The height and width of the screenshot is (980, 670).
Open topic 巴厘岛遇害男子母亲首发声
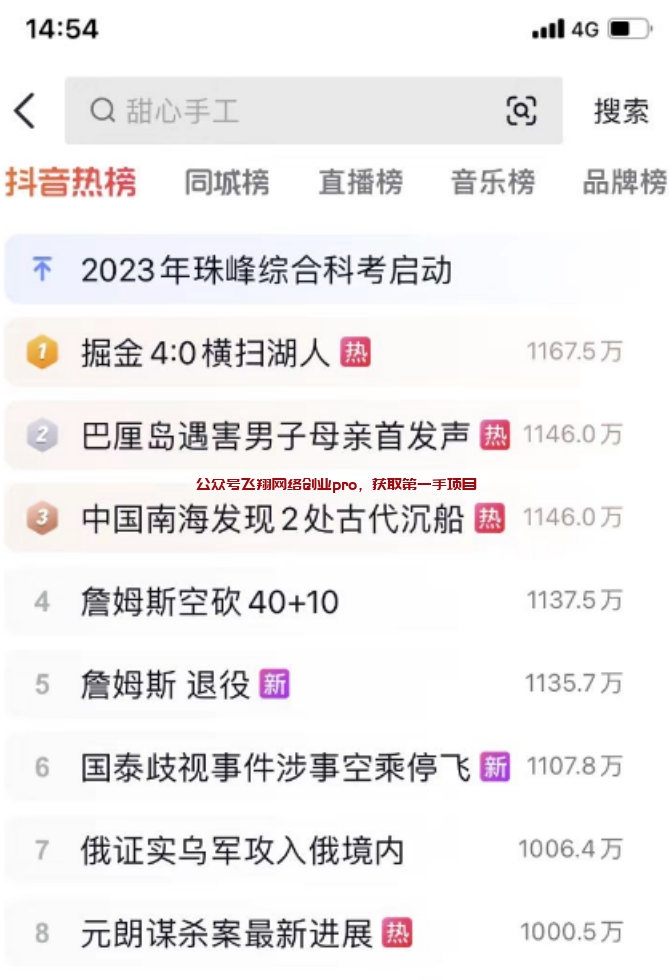click(x=275, y=435)
